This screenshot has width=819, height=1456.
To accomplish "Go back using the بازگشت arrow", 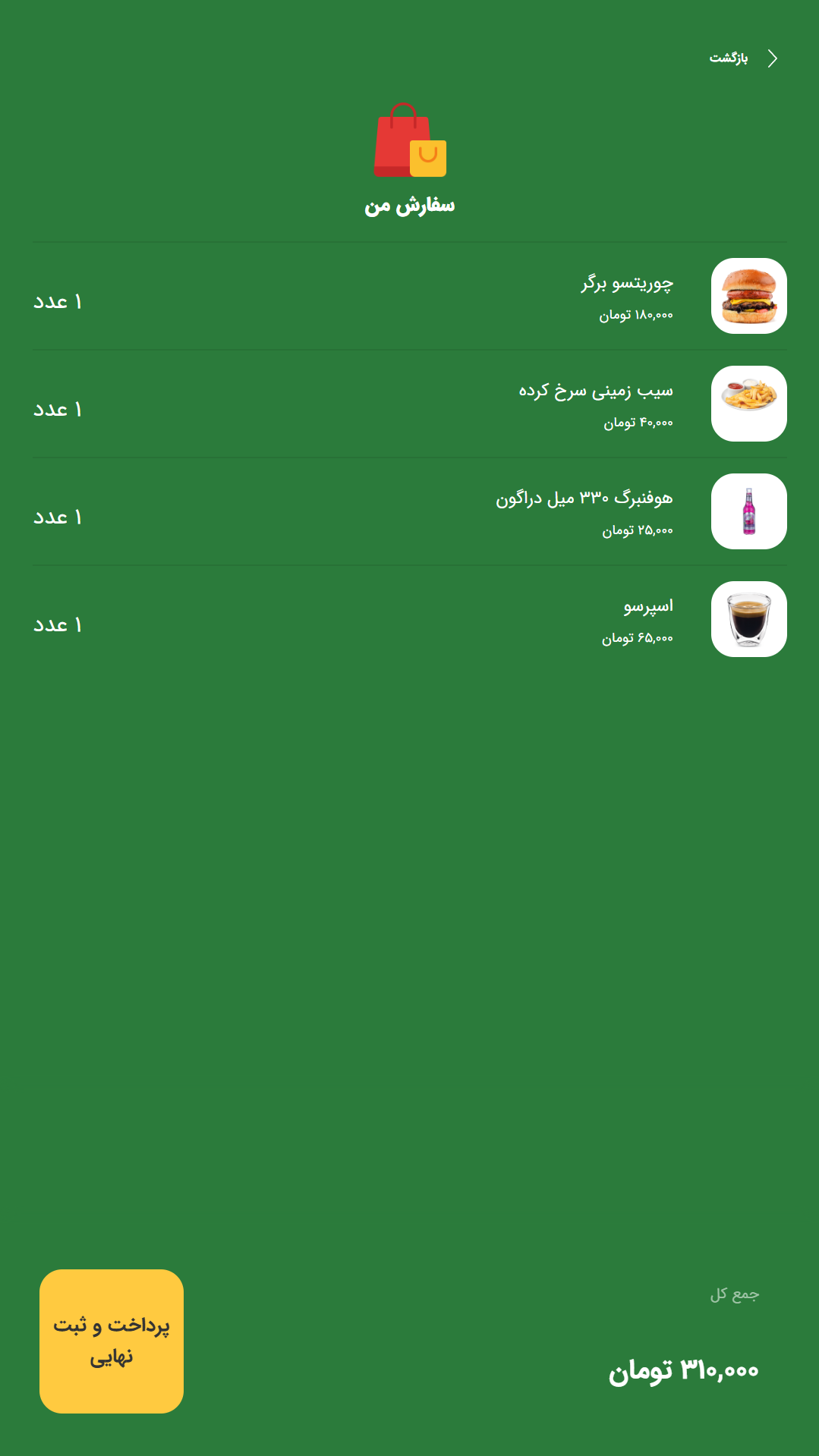I will click(772, 58).
